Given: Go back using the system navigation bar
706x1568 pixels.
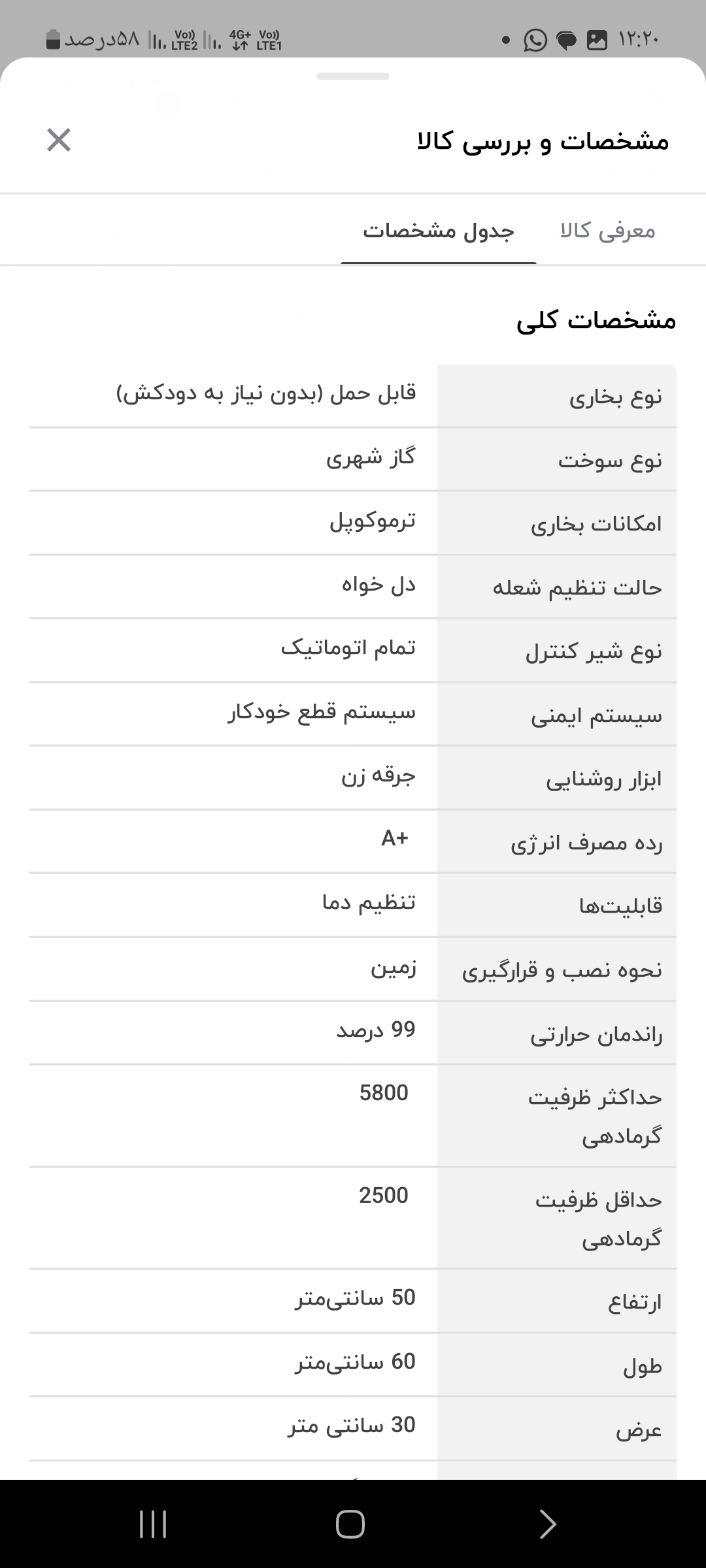Looking at the screenshot, I should coord(548,1524).
